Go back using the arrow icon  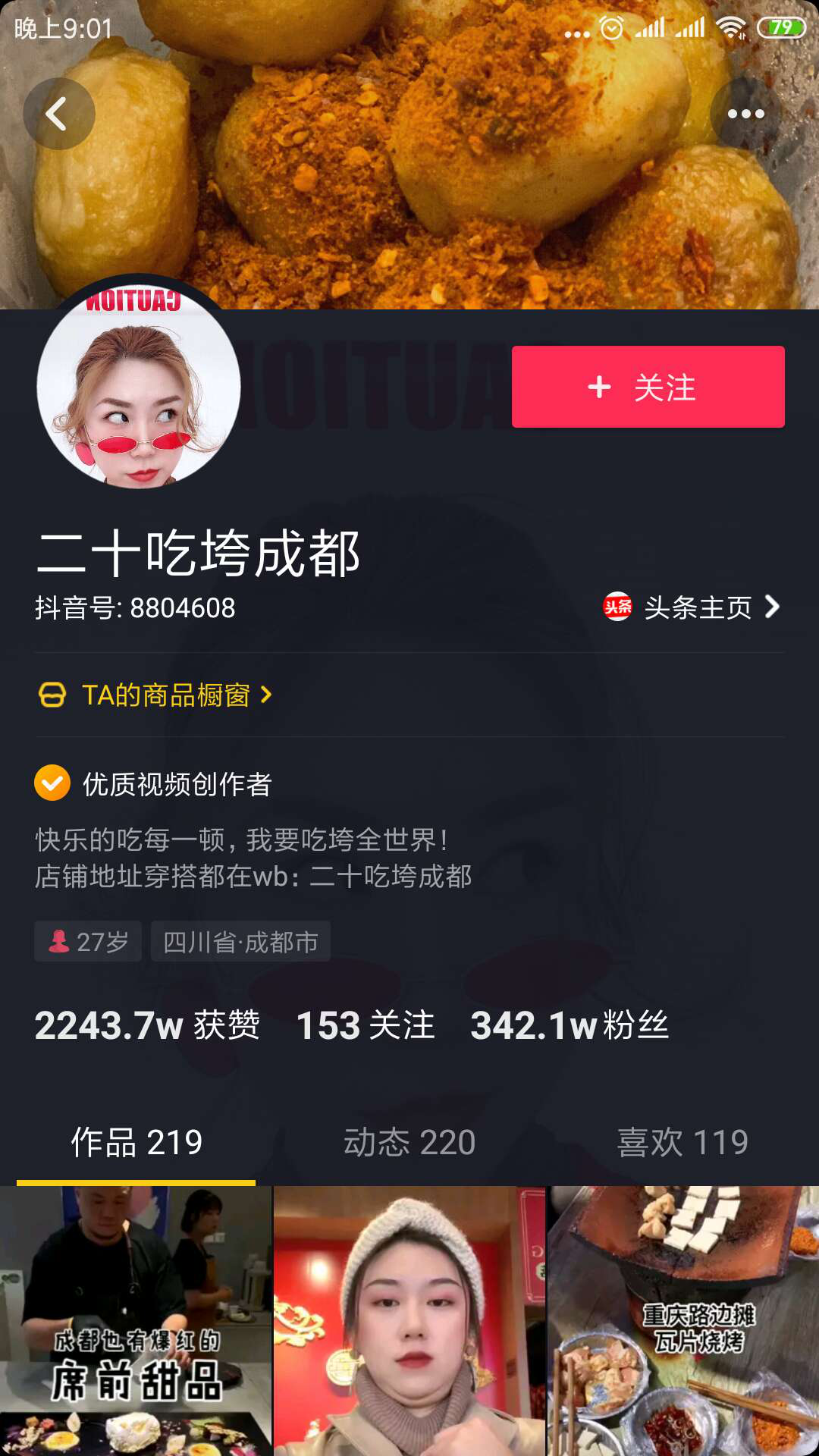[x=58, y=114]
